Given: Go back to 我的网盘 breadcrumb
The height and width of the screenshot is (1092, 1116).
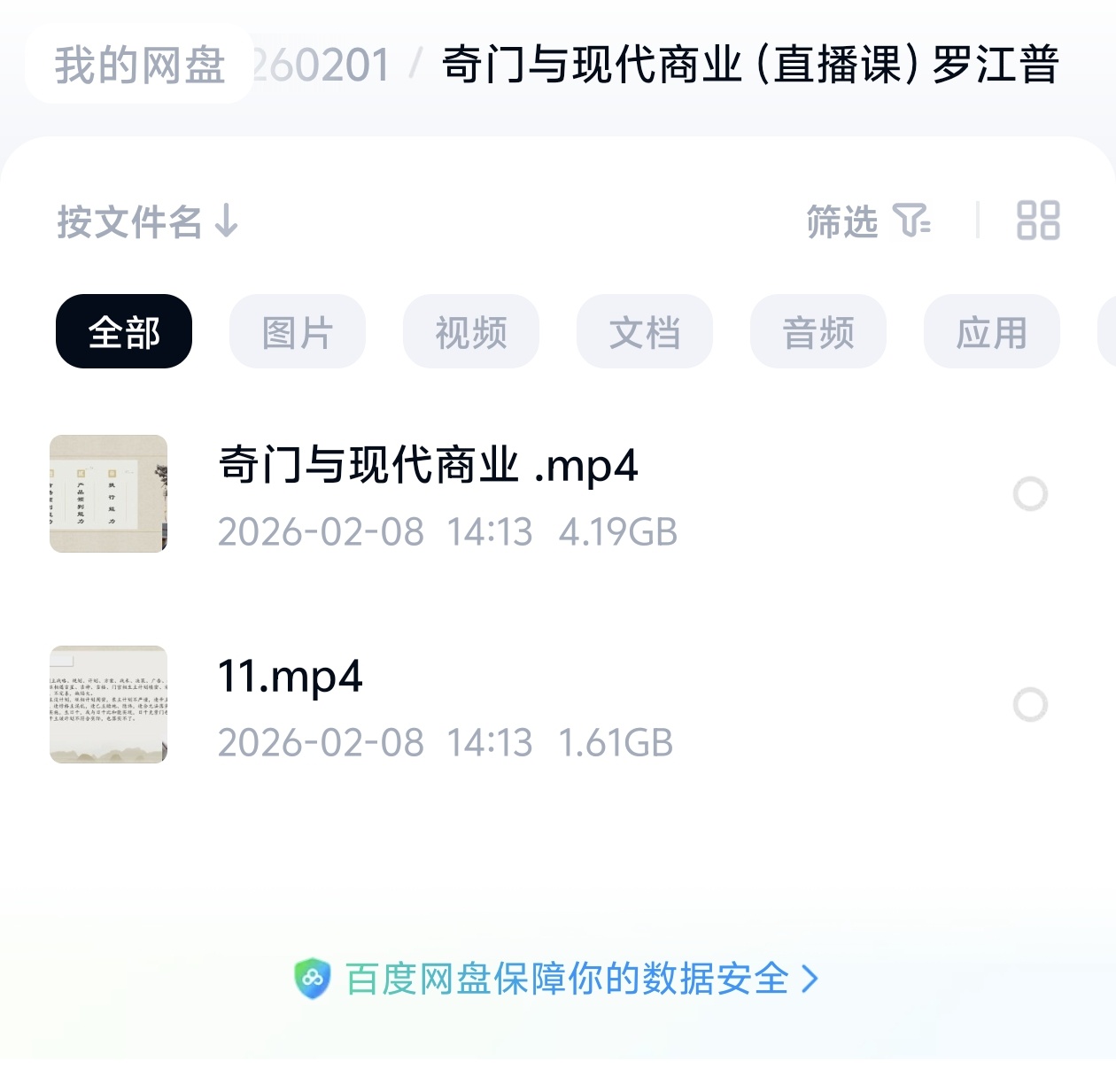Looking at the screenshot, I should (139, 66).
